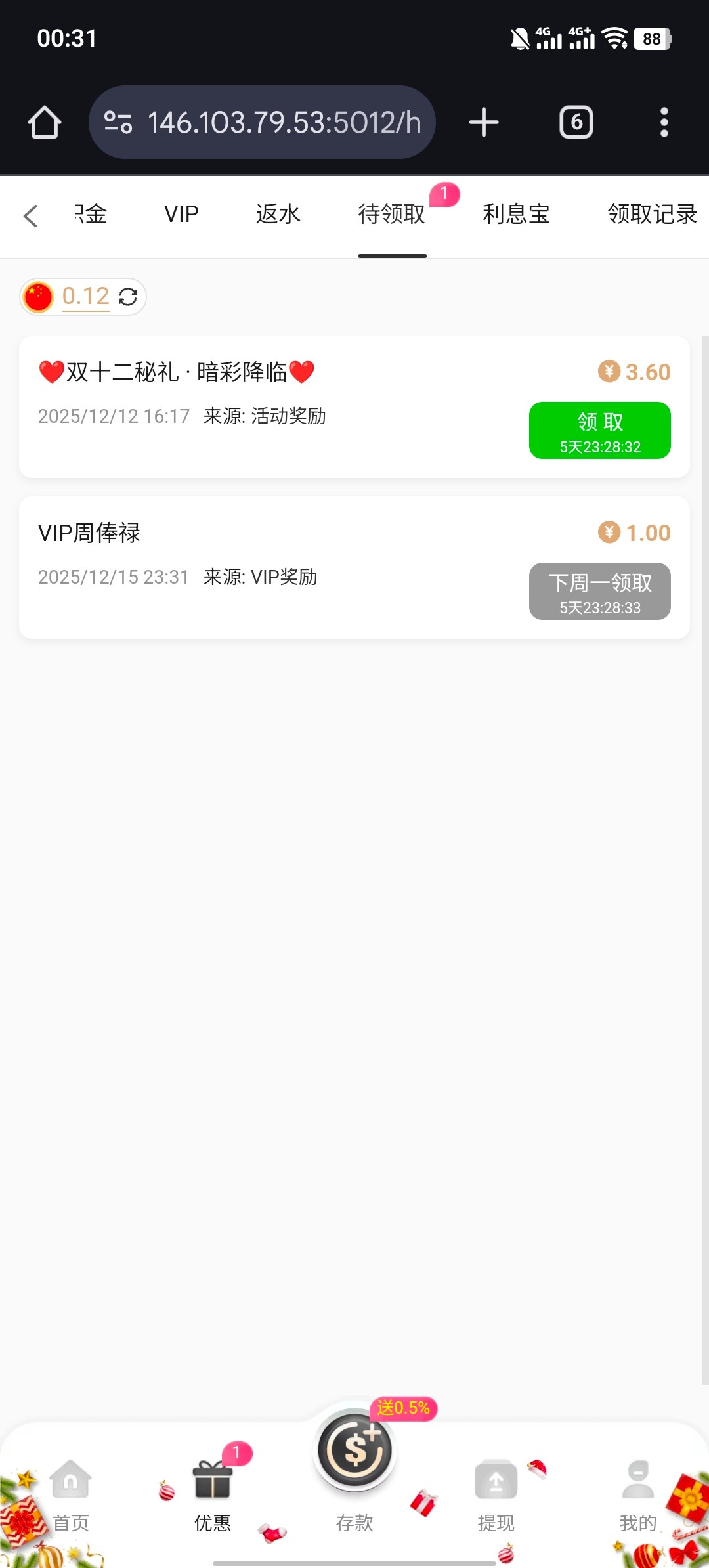The image size is (709, 1568).
Task: Show the open browser tabs switcher
Action: coord(576,123)
